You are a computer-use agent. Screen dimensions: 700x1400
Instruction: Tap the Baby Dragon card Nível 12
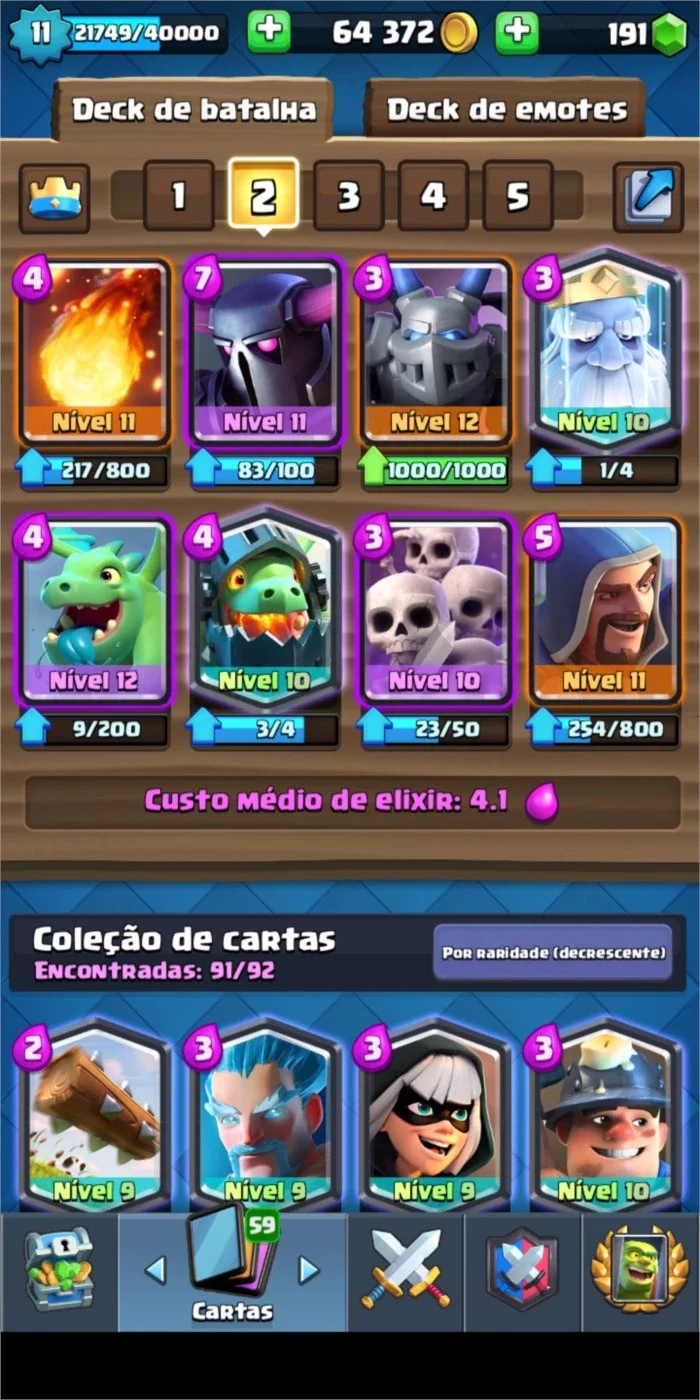click(94, 610)
